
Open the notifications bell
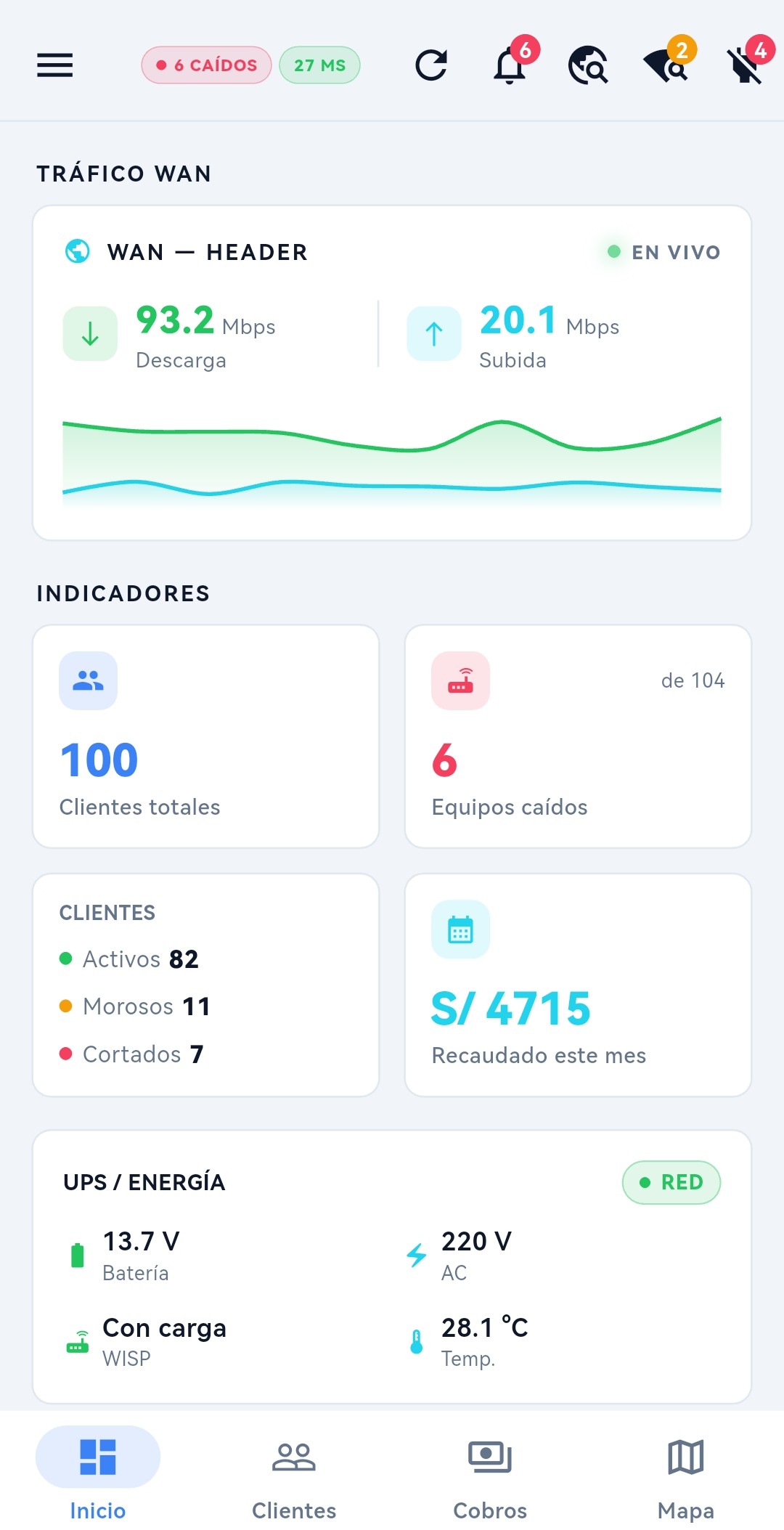pyautogui.click(x=510, y=65)
